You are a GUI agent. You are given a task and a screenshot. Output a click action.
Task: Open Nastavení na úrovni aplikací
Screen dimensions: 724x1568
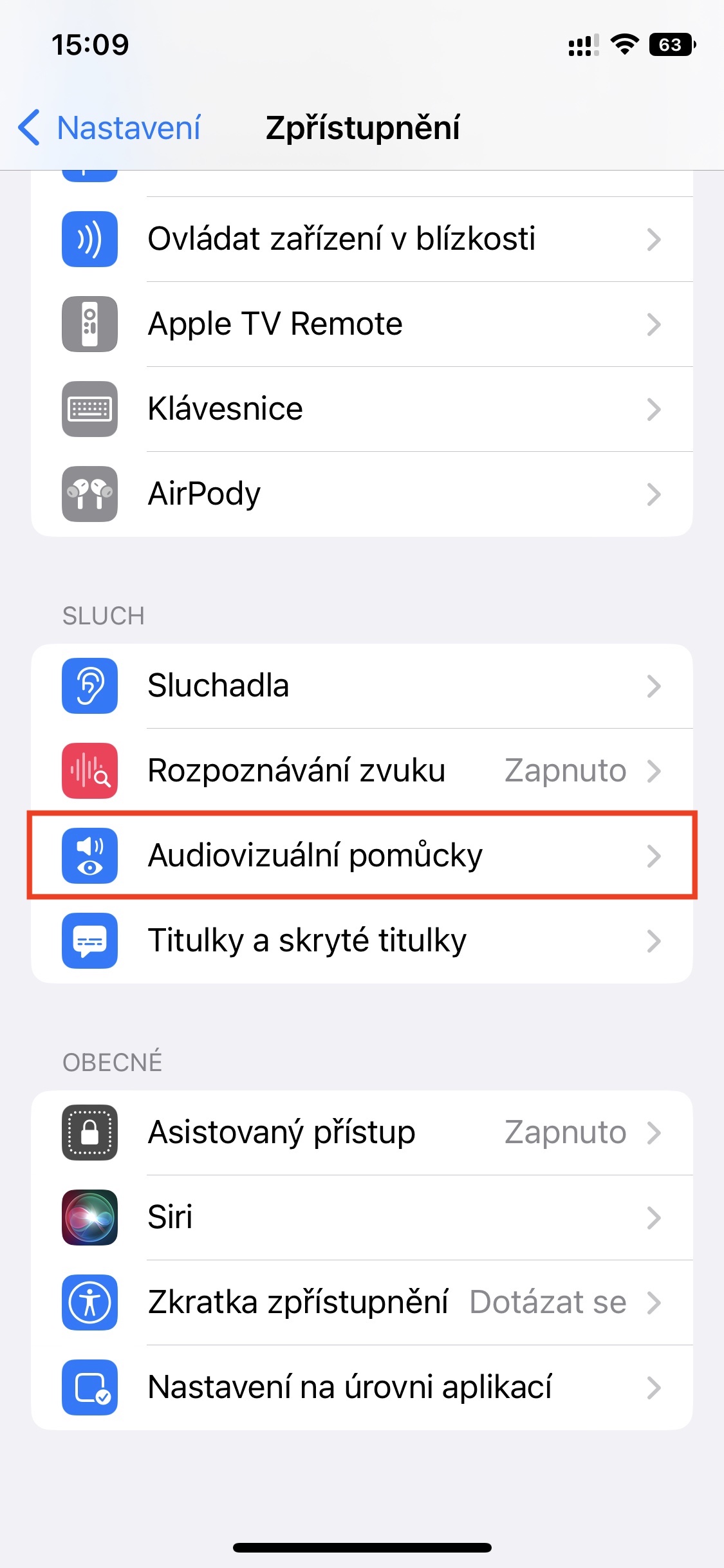362,1387
